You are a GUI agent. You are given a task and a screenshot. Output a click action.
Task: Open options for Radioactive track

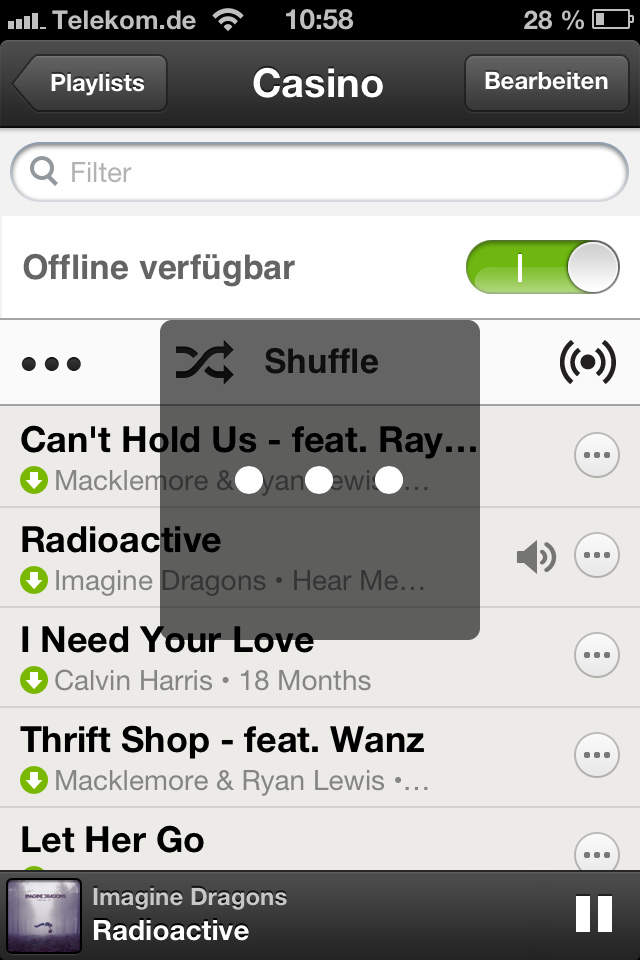click(x=596, y=556)
